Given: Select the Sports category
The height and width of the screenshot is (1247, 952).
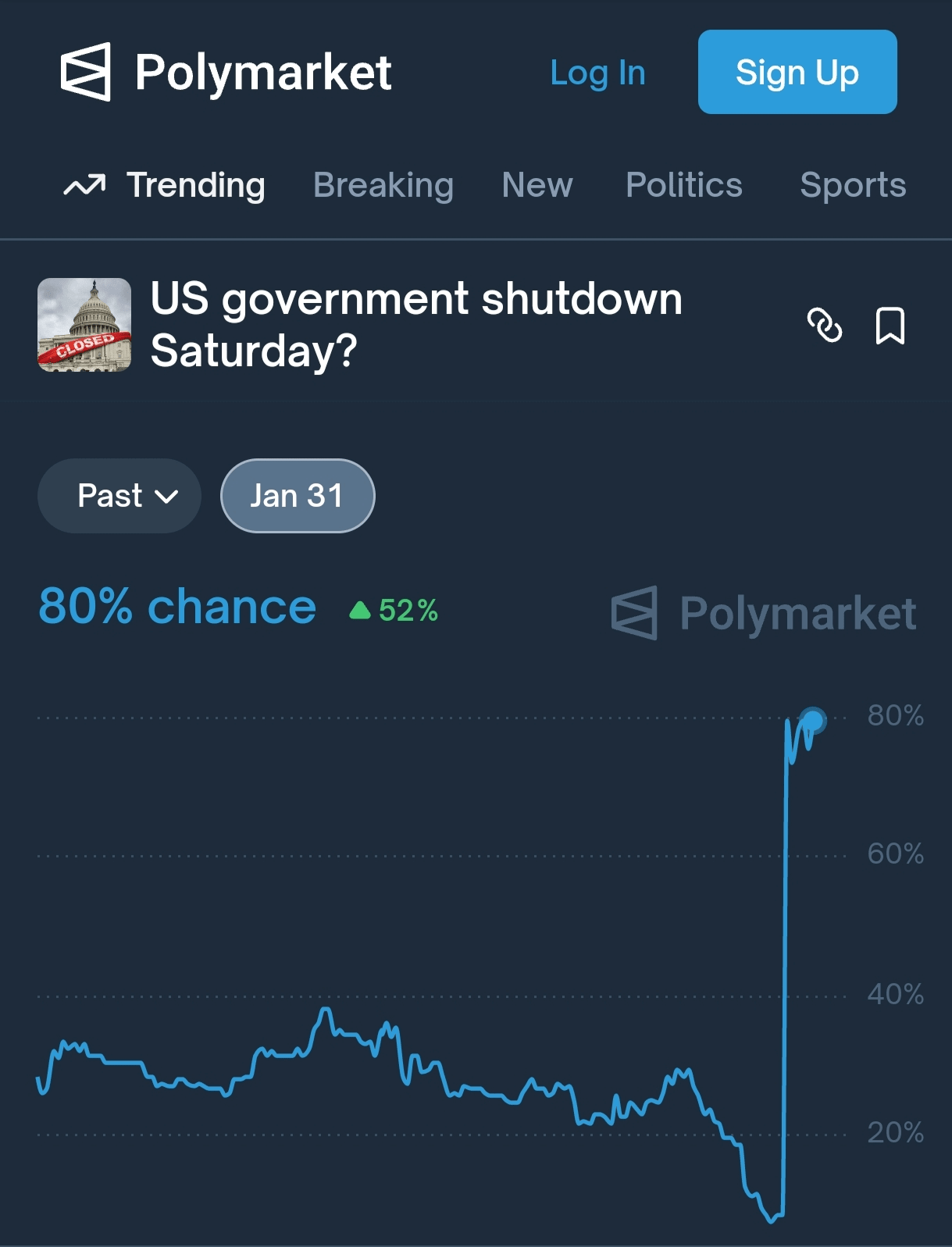Looking at the screenshot, I should [852, 186].
